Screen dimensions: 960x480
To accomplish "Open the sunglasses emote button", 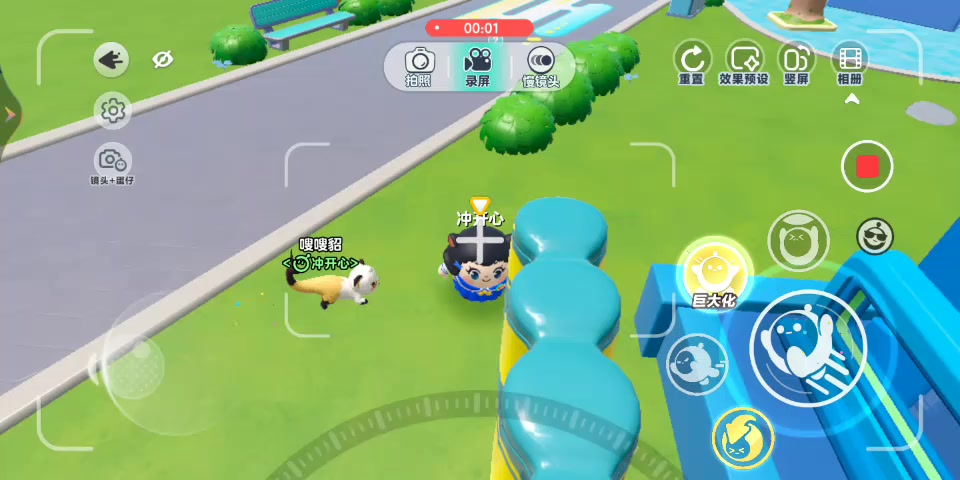I will coord(875,236).
